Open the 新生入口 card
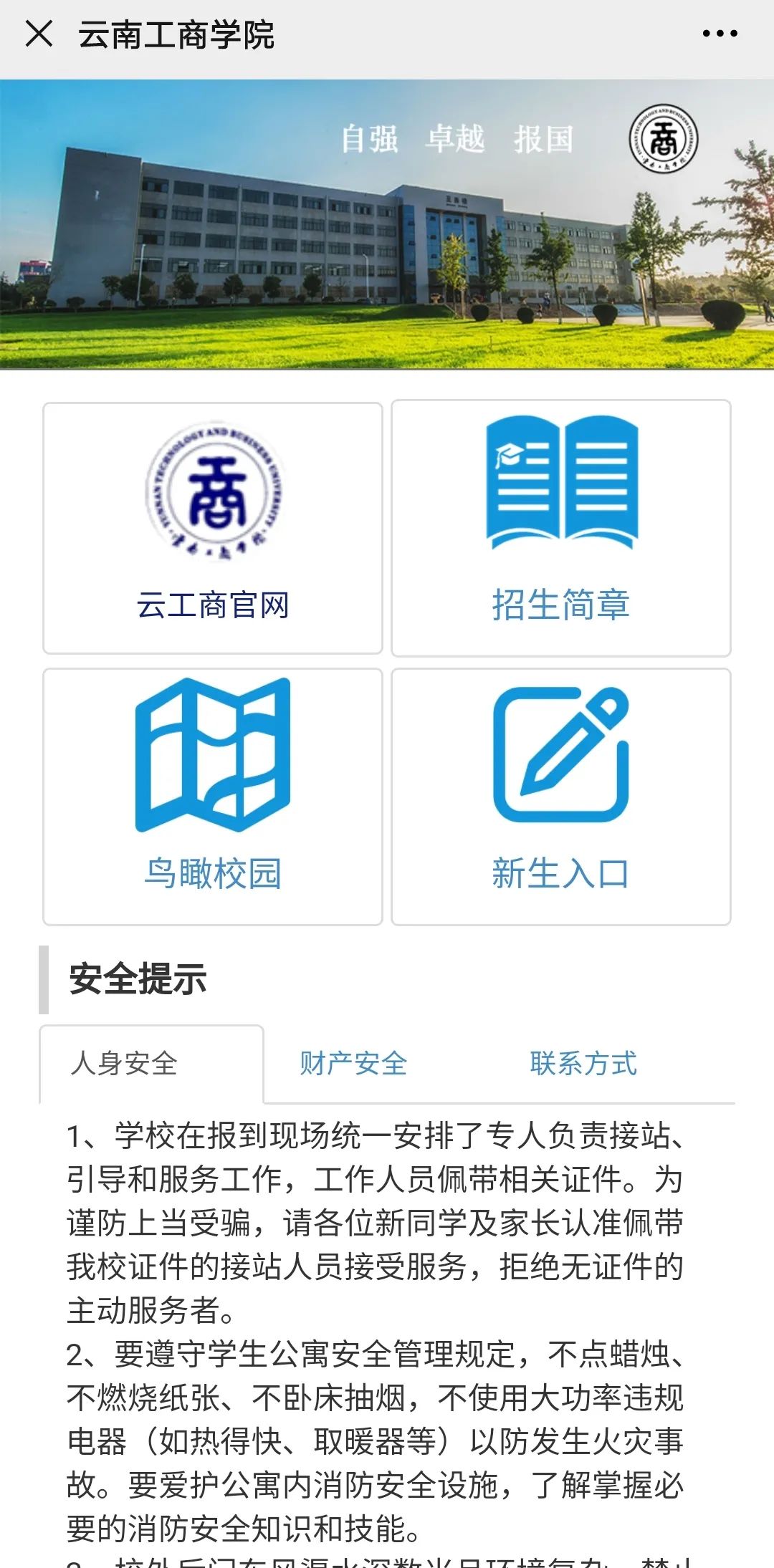 click(x=561, y=796)
